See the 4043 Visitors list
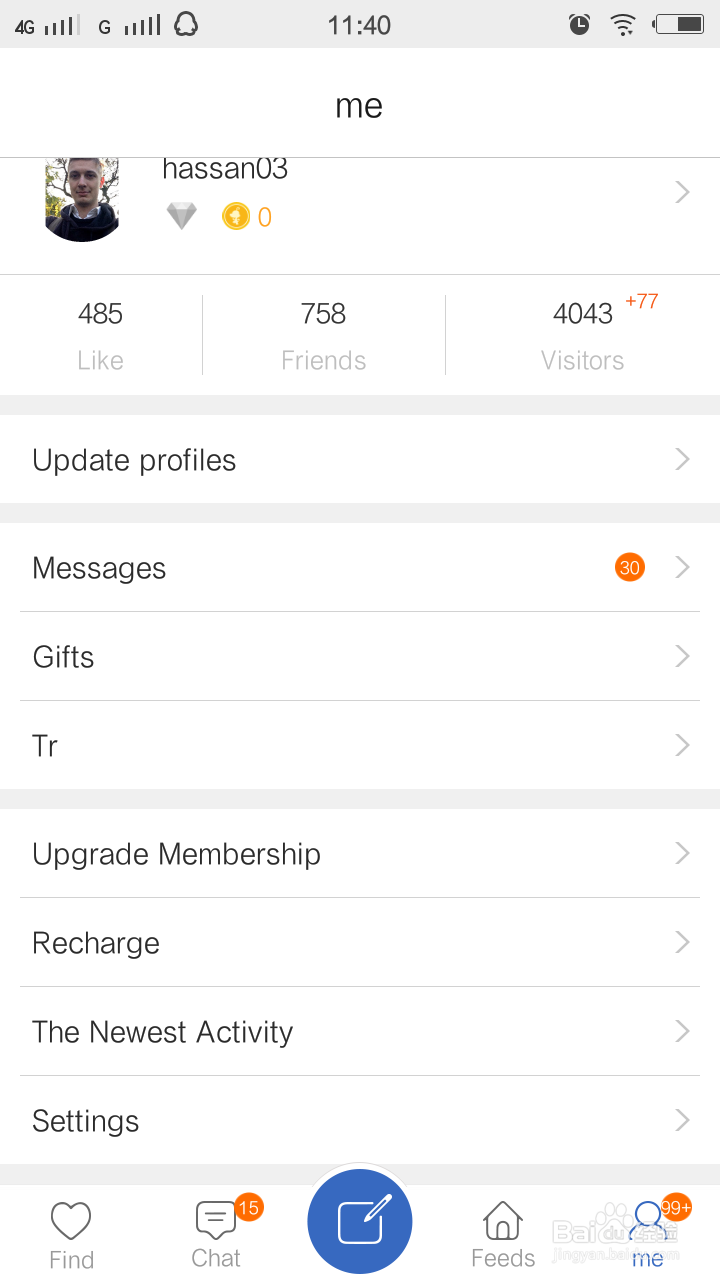Screen dimensions: 720x1280 [x=583, y=335]
